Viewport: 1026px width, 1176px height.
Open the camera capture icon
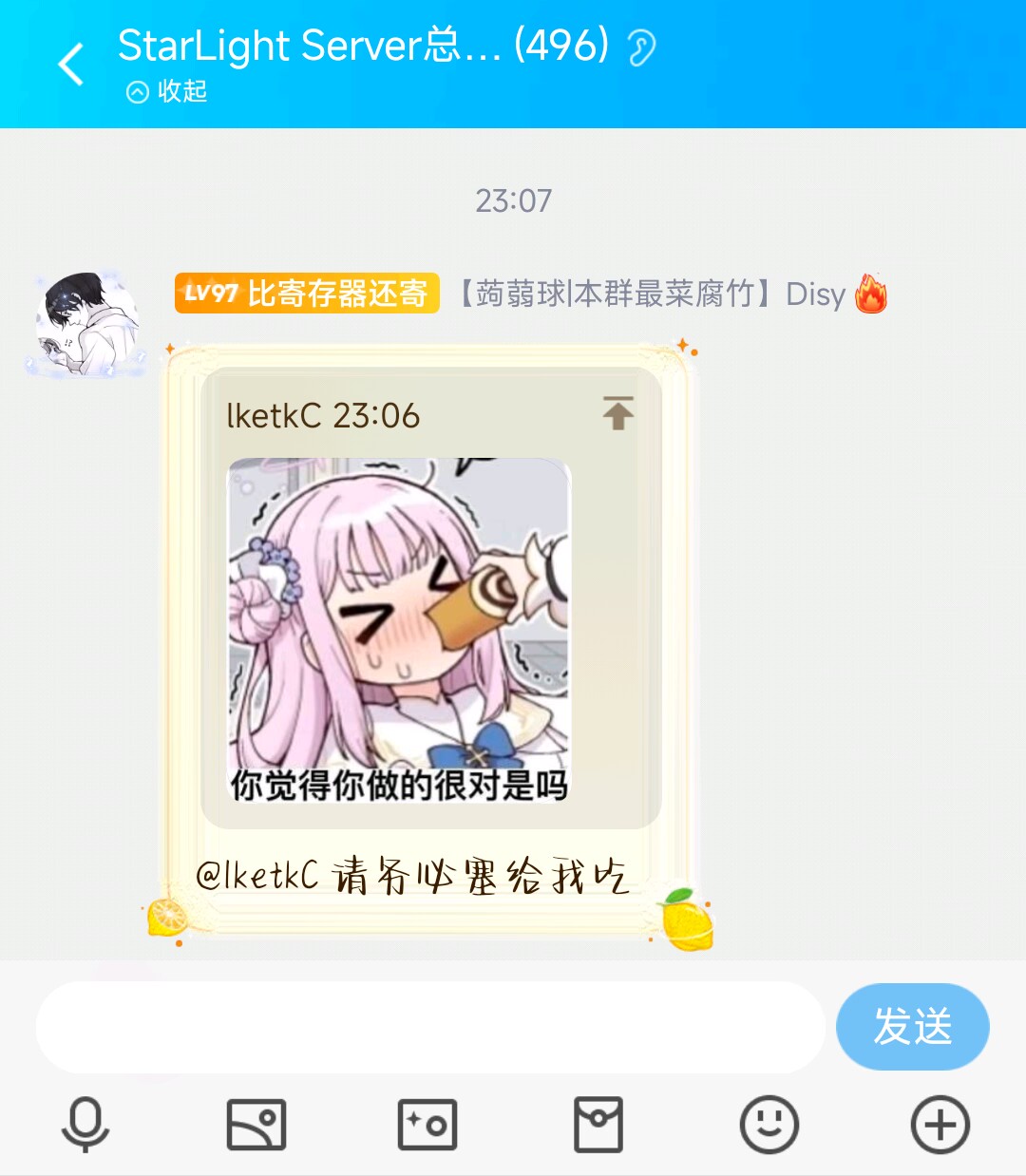(x=427, y=1125)
